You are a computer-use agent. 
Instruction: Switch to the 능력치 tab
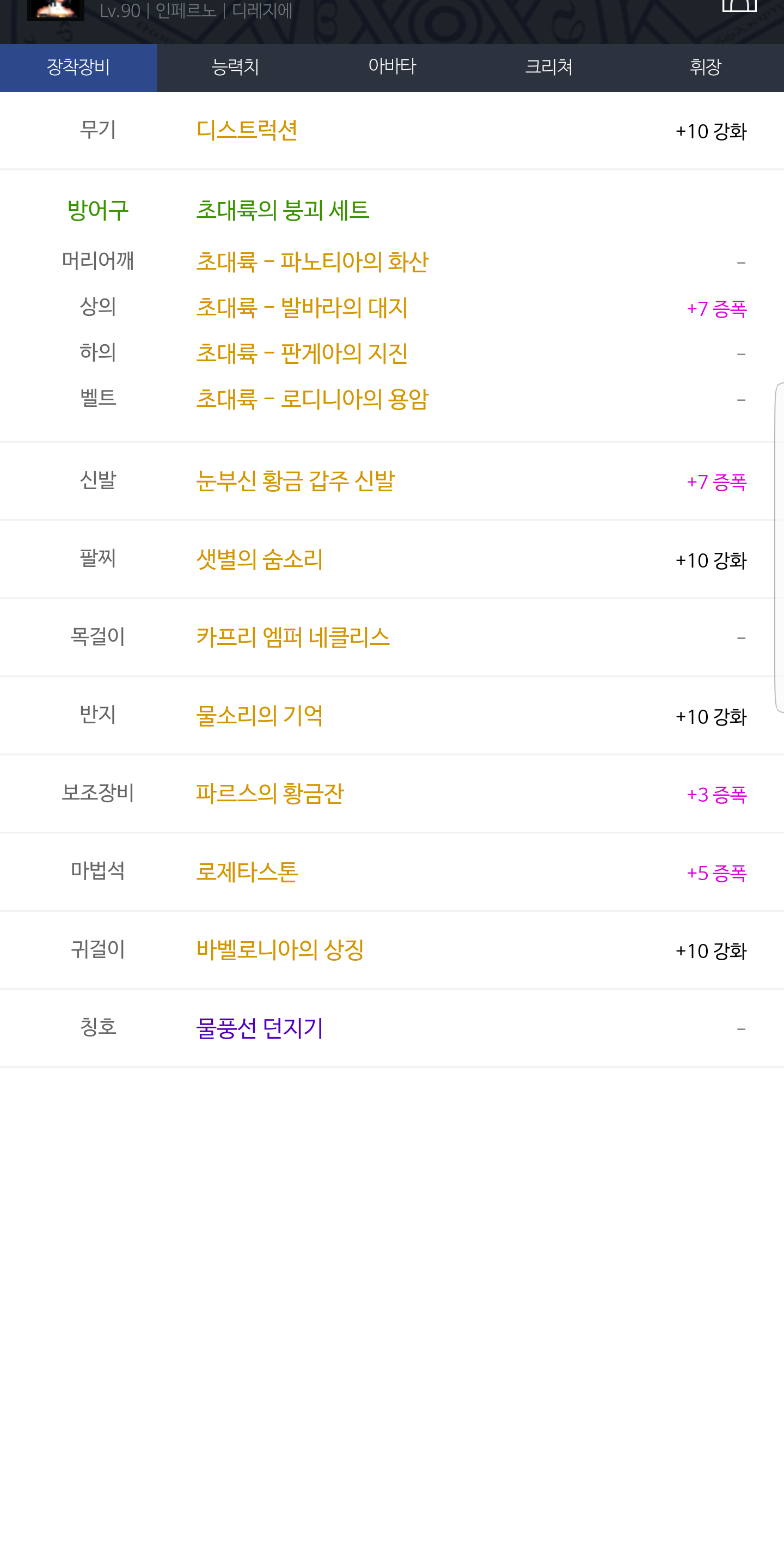point(235,67)
